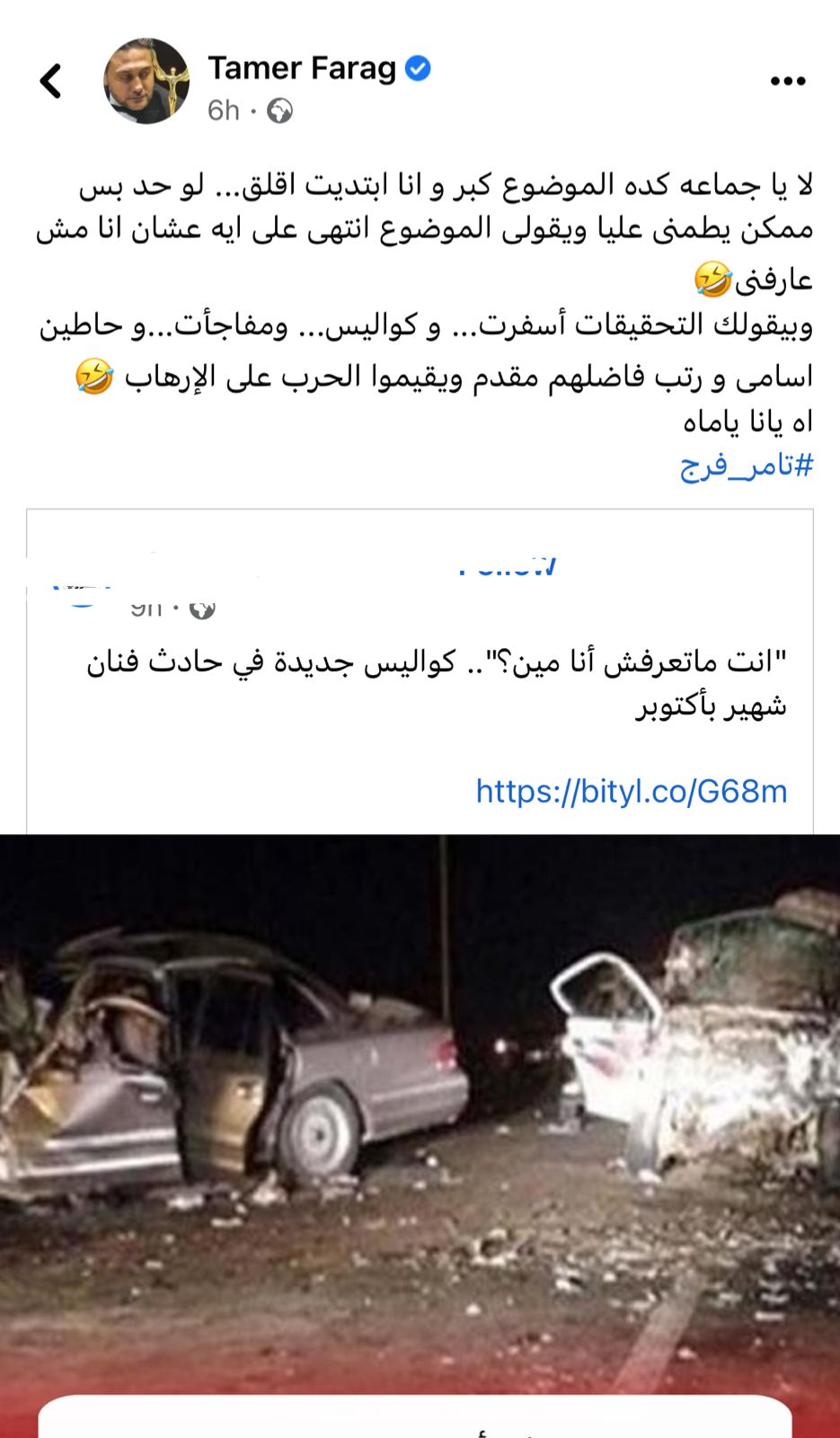View the Tamer Farag profile name
Viewport: 840px width, 1438px height.
click(x=302, y=68)
